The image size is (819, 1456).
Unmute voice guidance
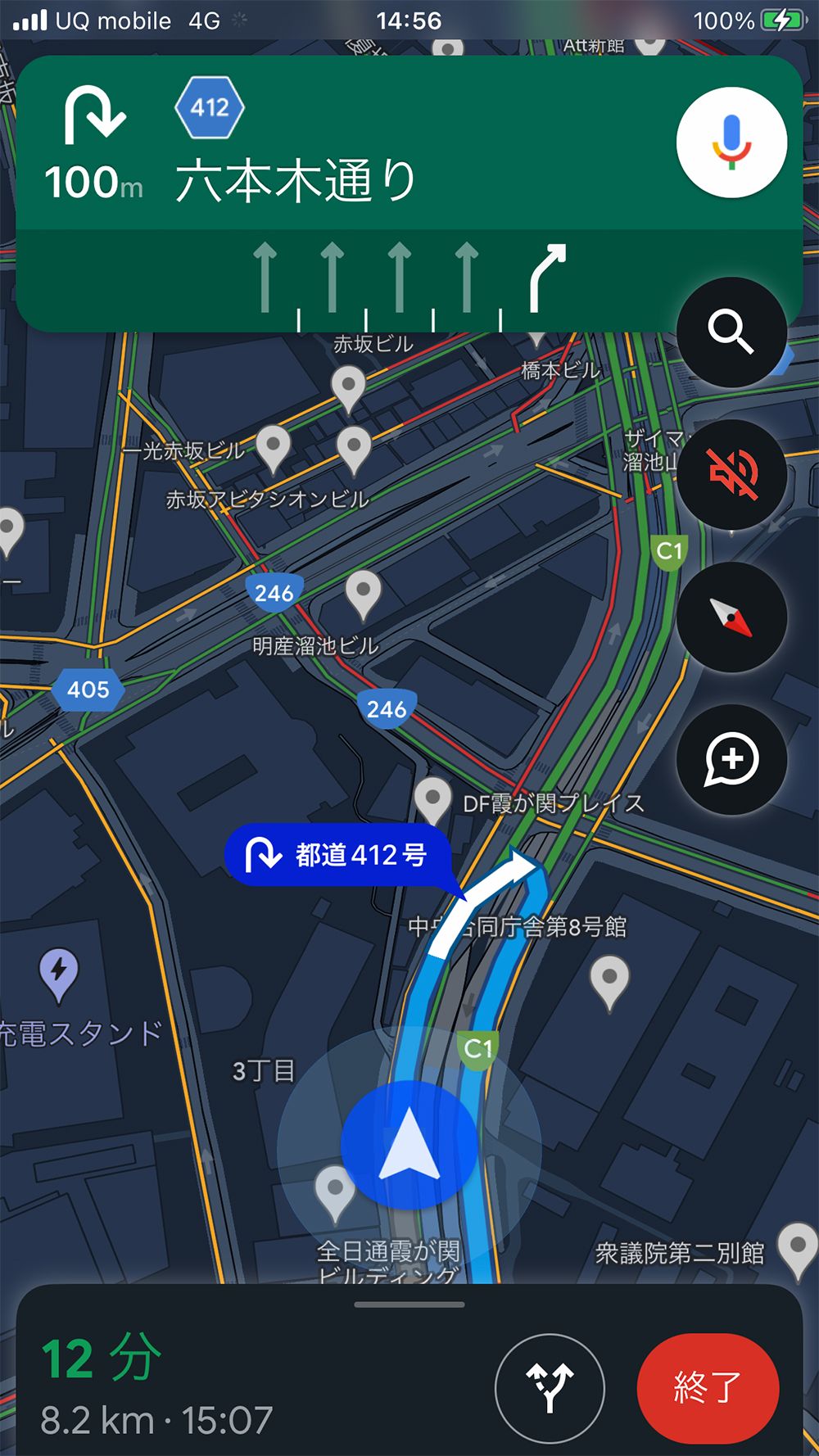pyautogui.click(x=731, y=474)
